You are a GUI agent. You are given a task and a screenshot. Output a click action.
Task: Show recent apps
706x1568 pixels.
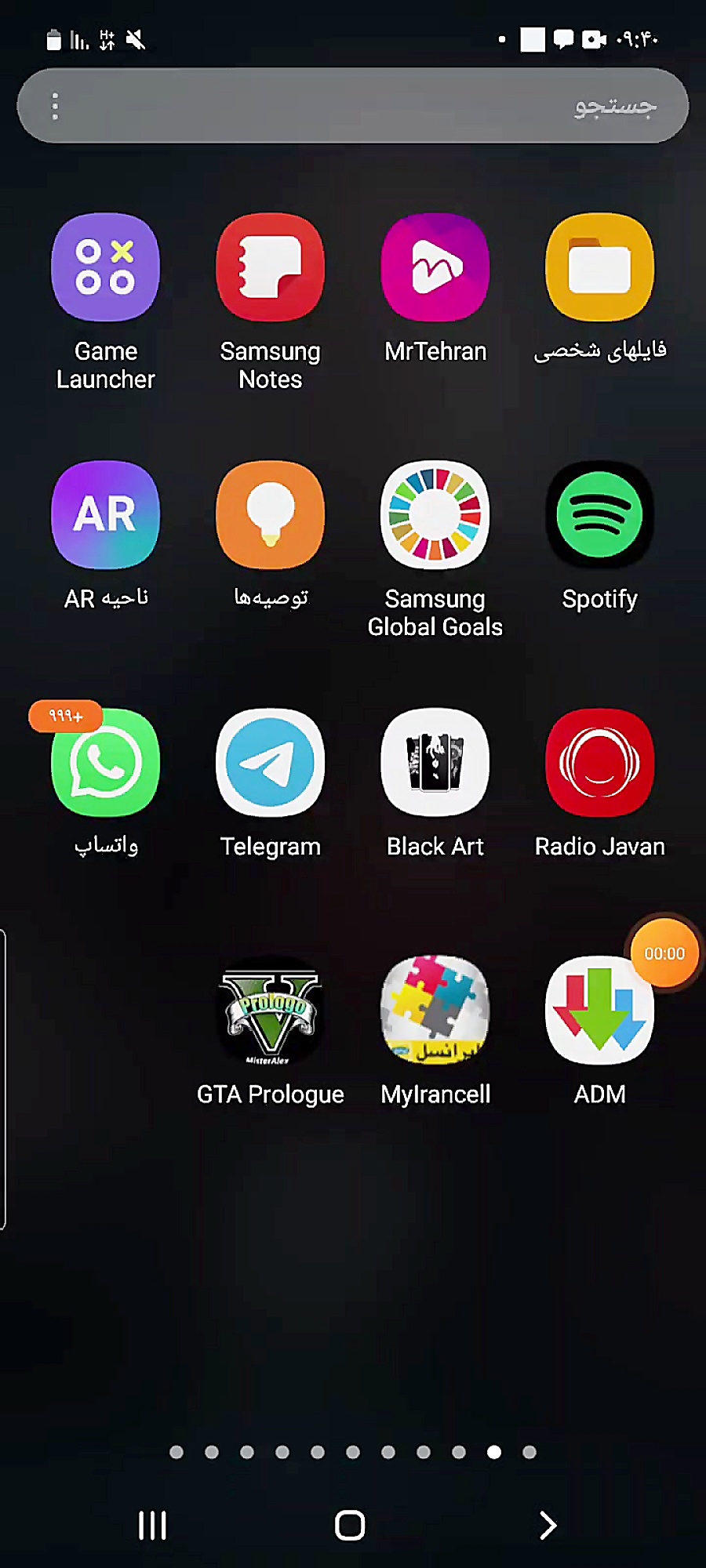(152, 1526)
